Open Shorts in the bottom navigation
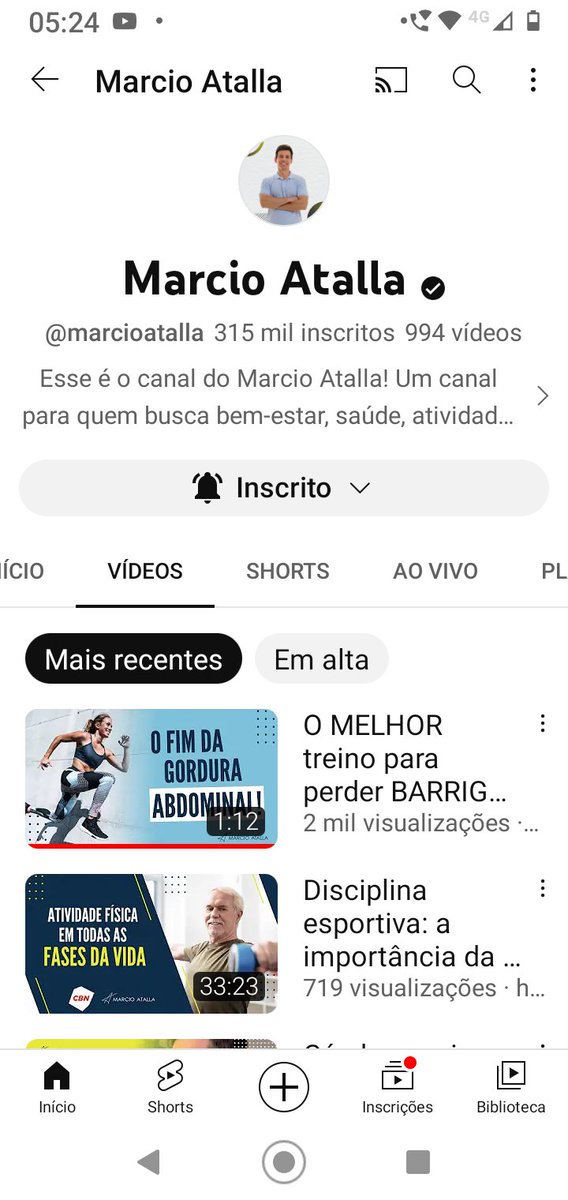Image resolution: width=568 pixels, height=1200 pixels. click(170, 1088)
